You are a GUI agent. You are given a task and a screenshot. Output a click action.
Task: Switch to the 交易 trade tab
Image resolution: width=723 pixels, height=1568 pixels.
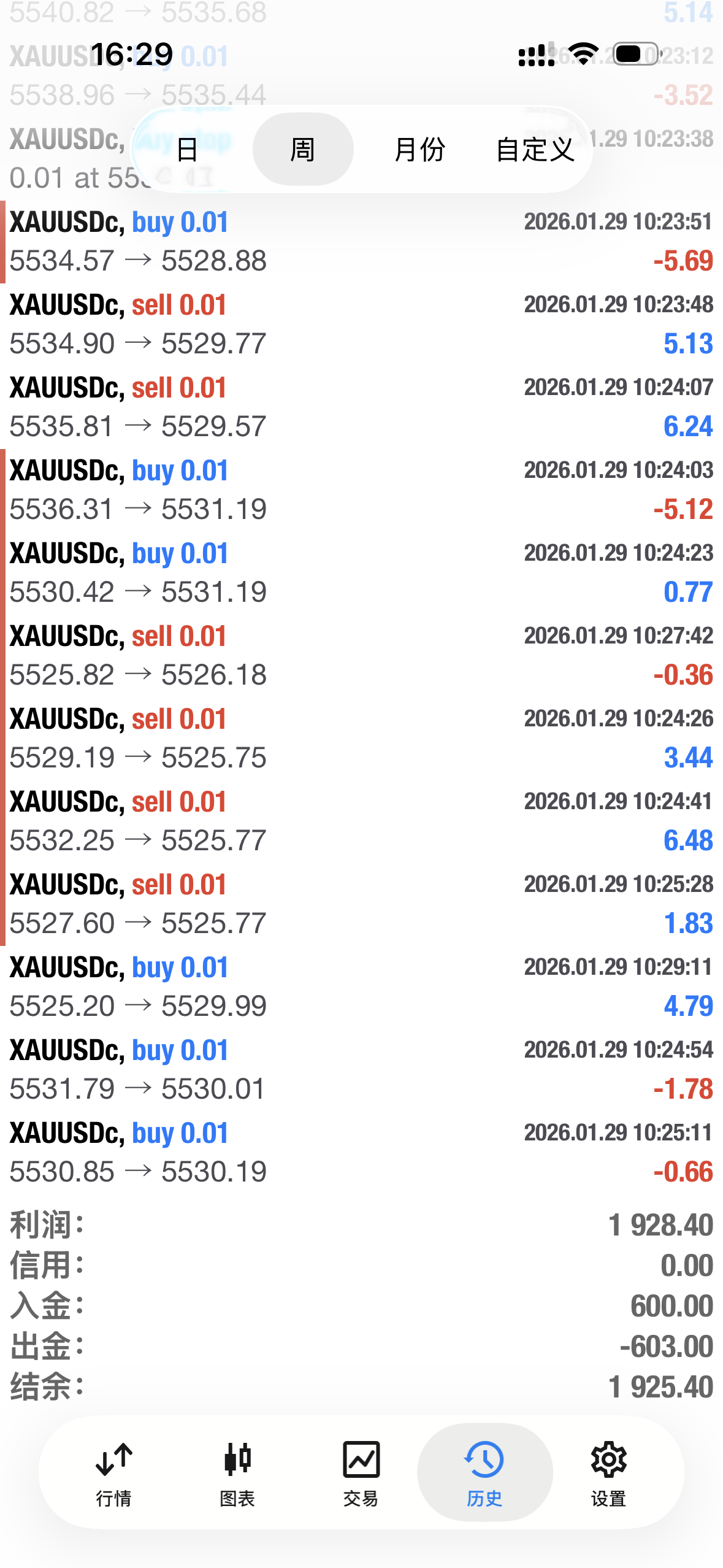[361, 1472]
